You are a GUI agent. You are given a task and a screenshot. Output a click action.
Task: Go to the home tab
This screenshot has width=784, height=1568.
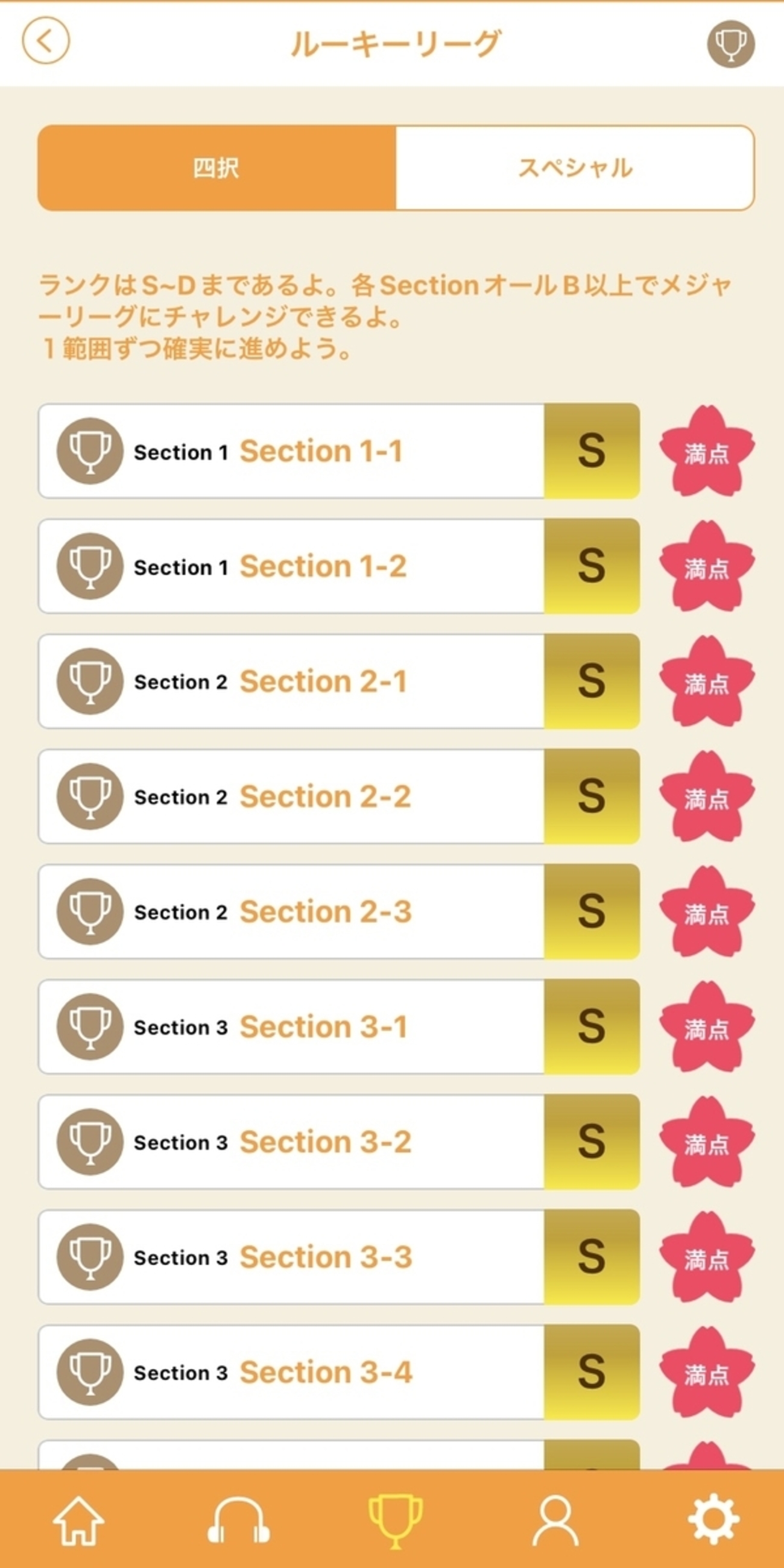click(x=78, y=1520)
